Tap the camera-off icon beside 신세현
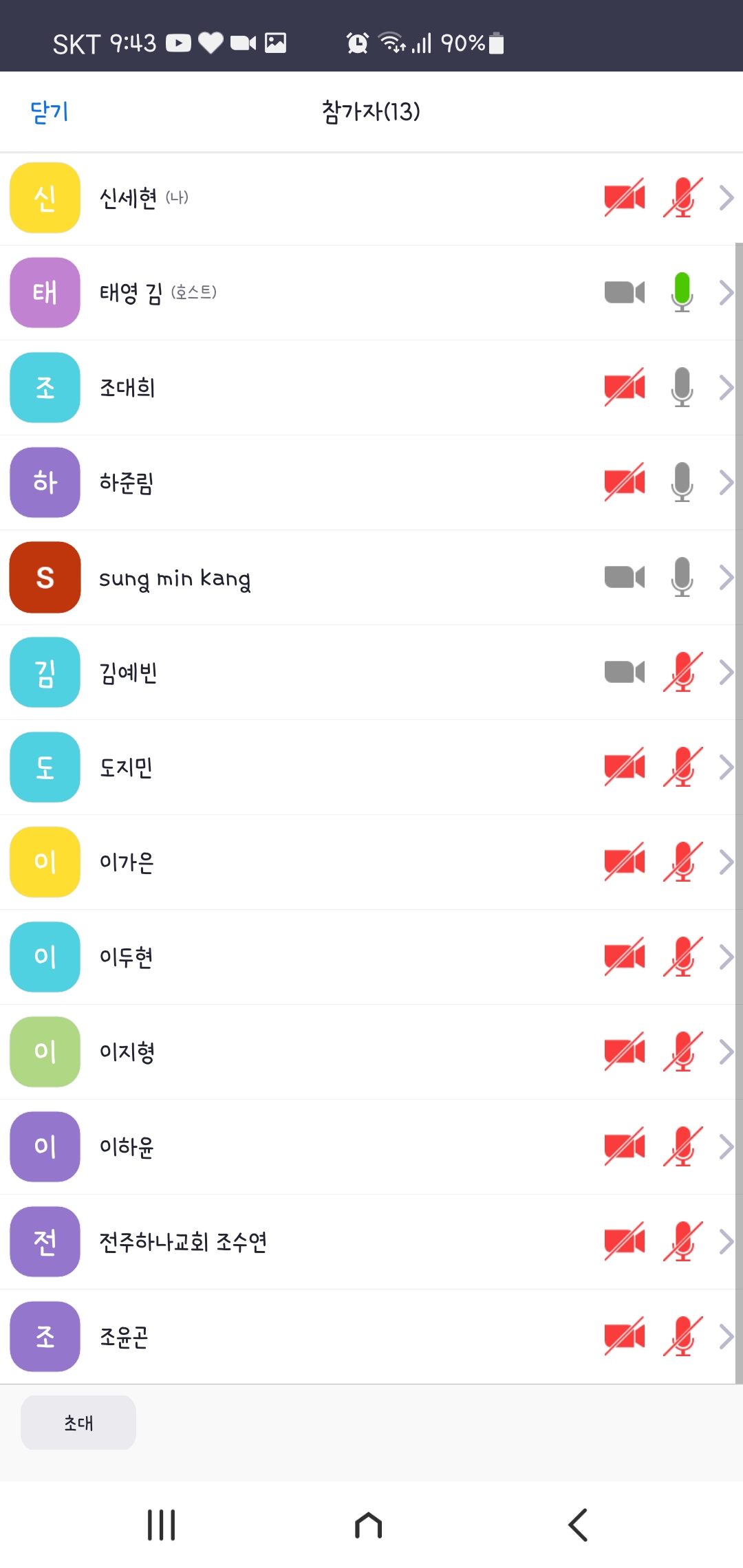This screenshot has width=743, height=1568. click(x=625, y=197)
